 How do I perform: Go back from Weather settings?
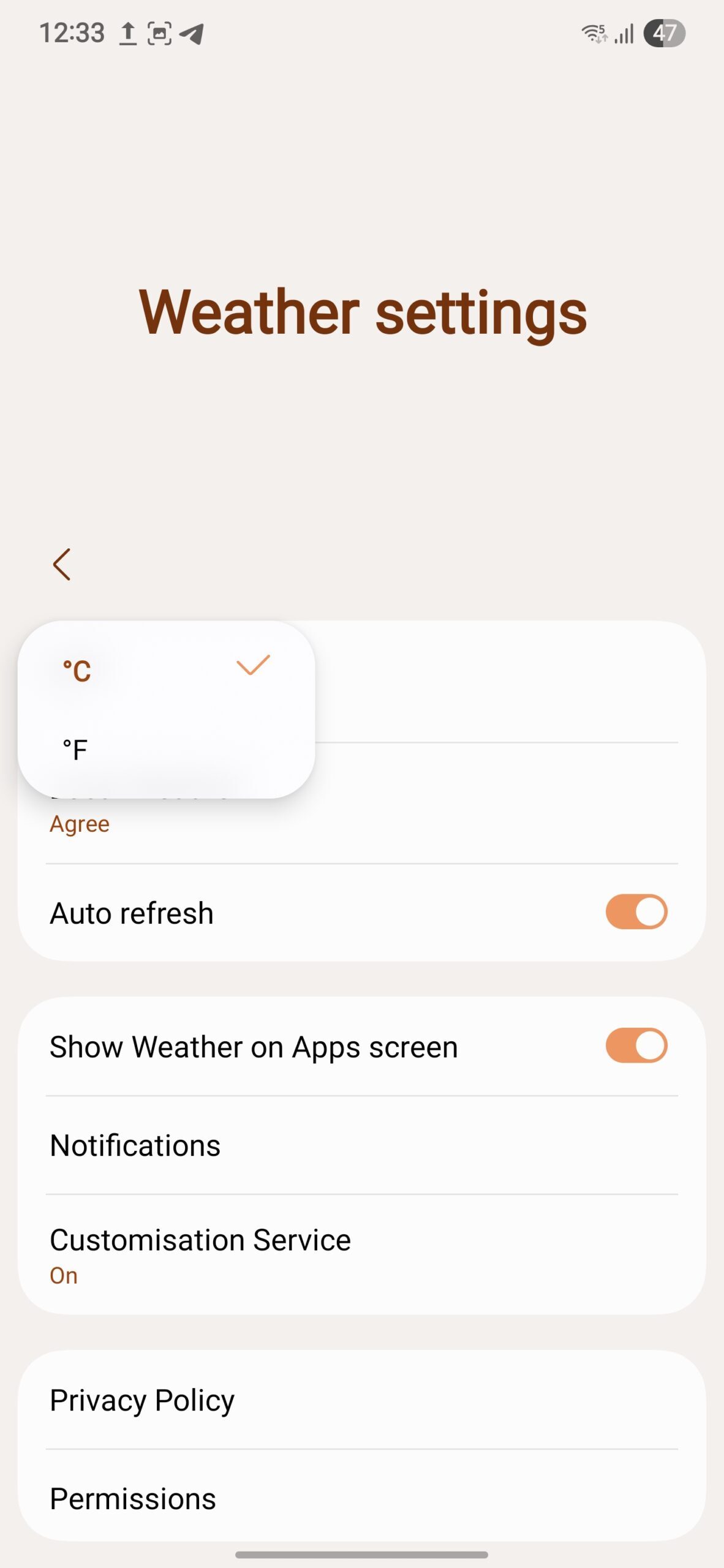62,564
